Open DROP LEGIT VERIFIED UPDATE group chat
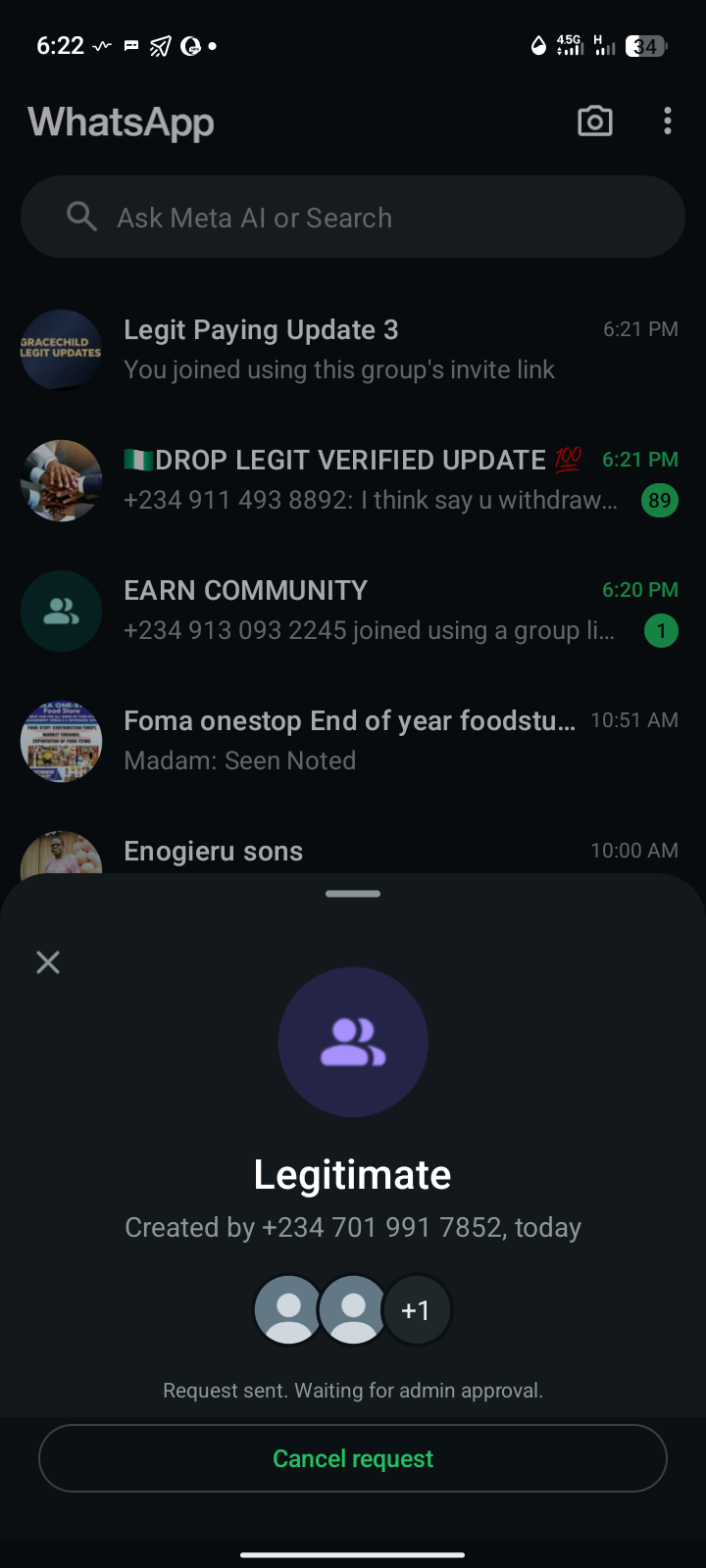The height and width of the screenshot is (1568, 706). pyautogui.click(x=353, y=480)
